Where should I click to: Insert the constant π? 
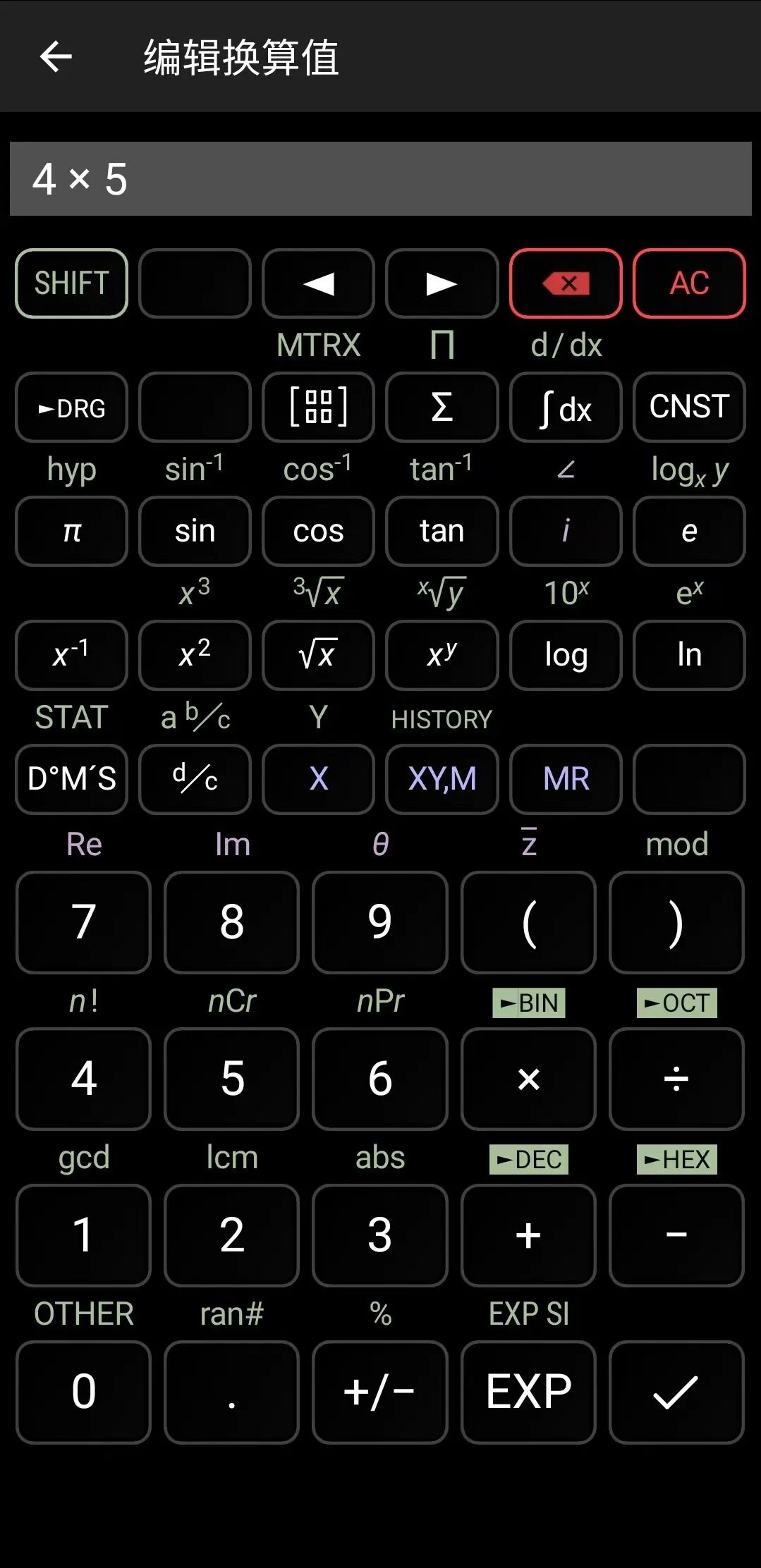(71, 531)
